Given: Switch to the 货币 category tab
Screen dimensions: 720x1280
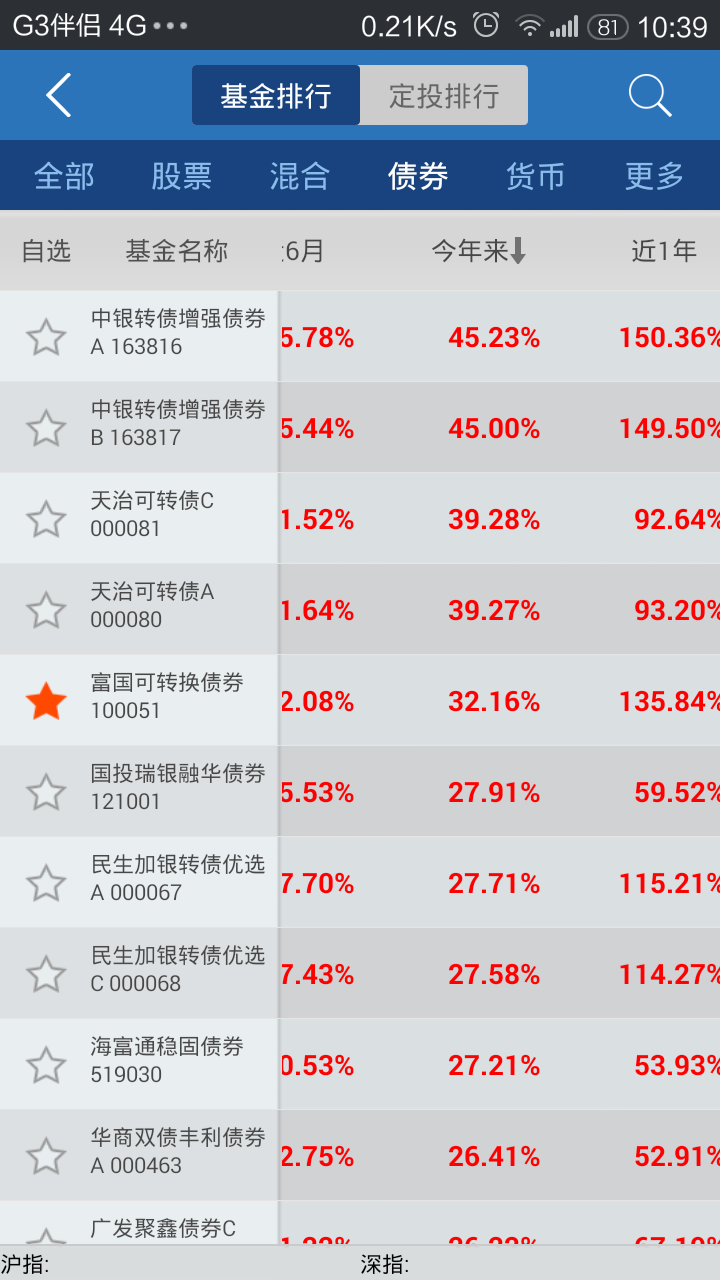Looking at the screenshot, I should tap(536, 176).
